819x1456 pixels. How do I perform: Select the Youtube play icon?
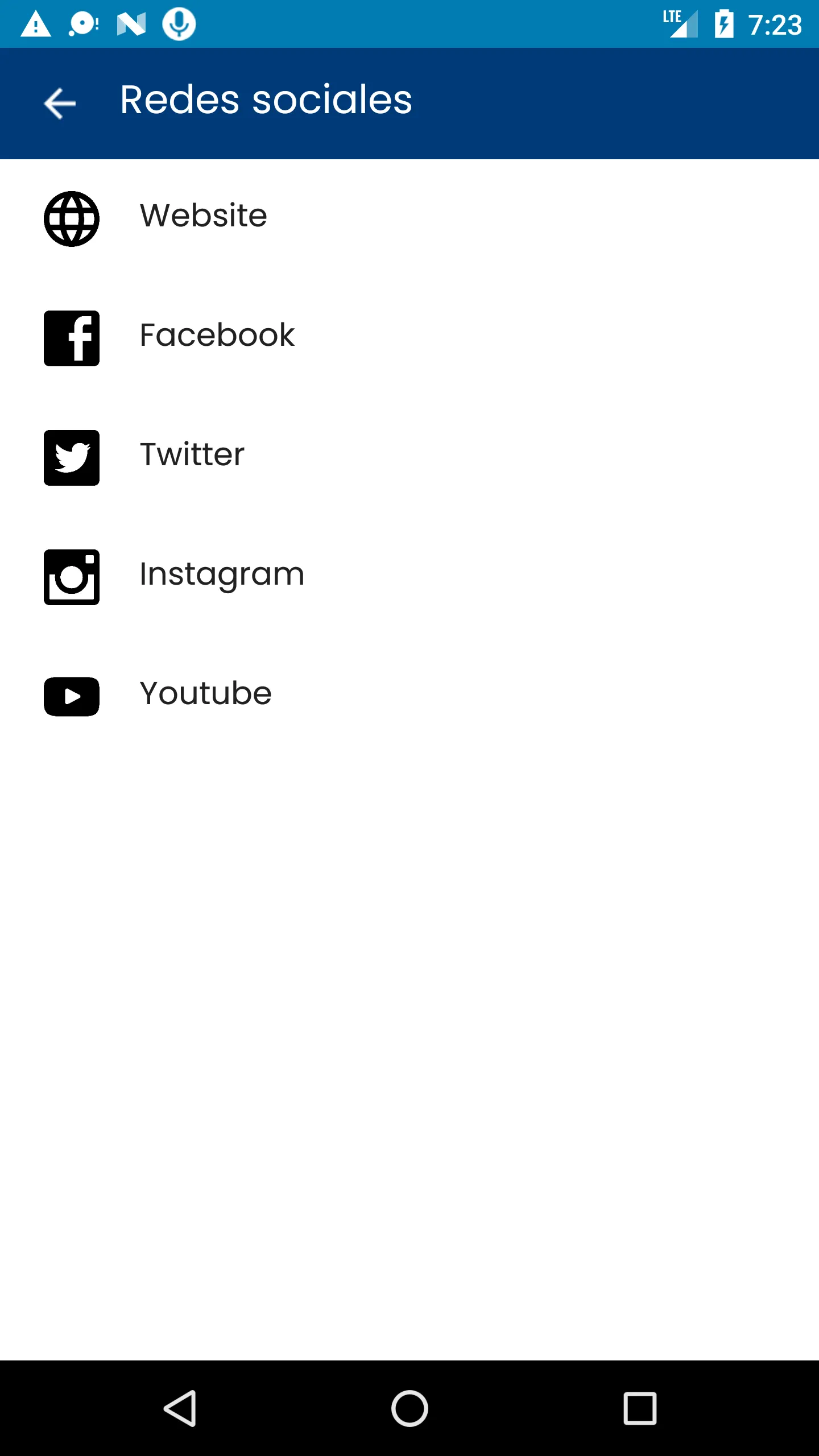(71, 696)
